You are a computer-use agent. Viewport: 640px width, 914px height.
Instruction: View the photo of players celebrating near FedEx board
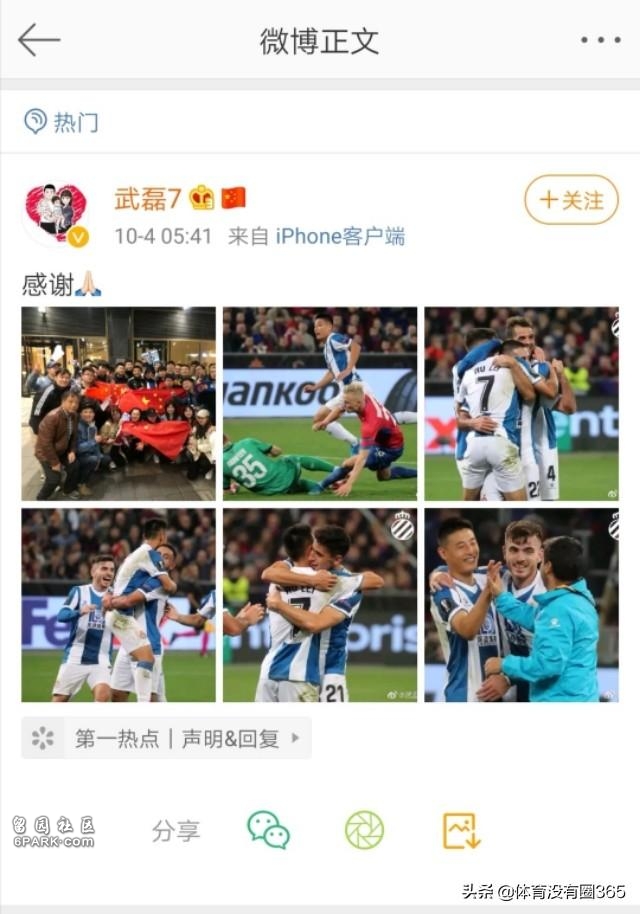[118, 605]
